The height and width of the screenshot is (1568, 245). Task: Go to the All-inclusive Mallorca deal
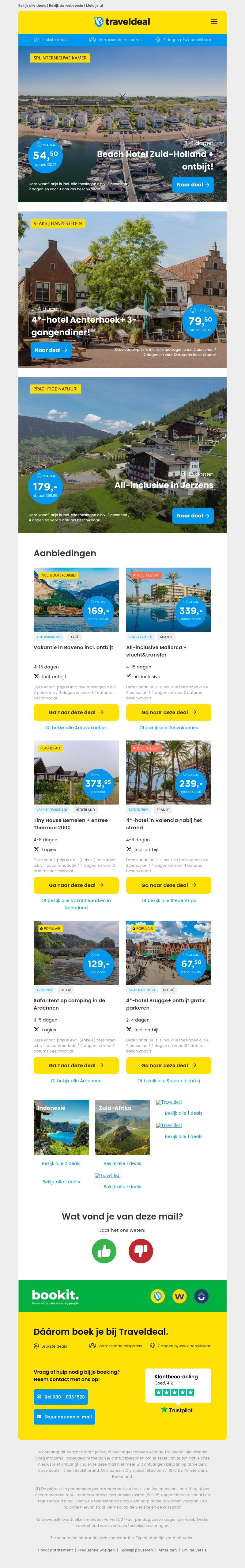click(x=168, y=712)
